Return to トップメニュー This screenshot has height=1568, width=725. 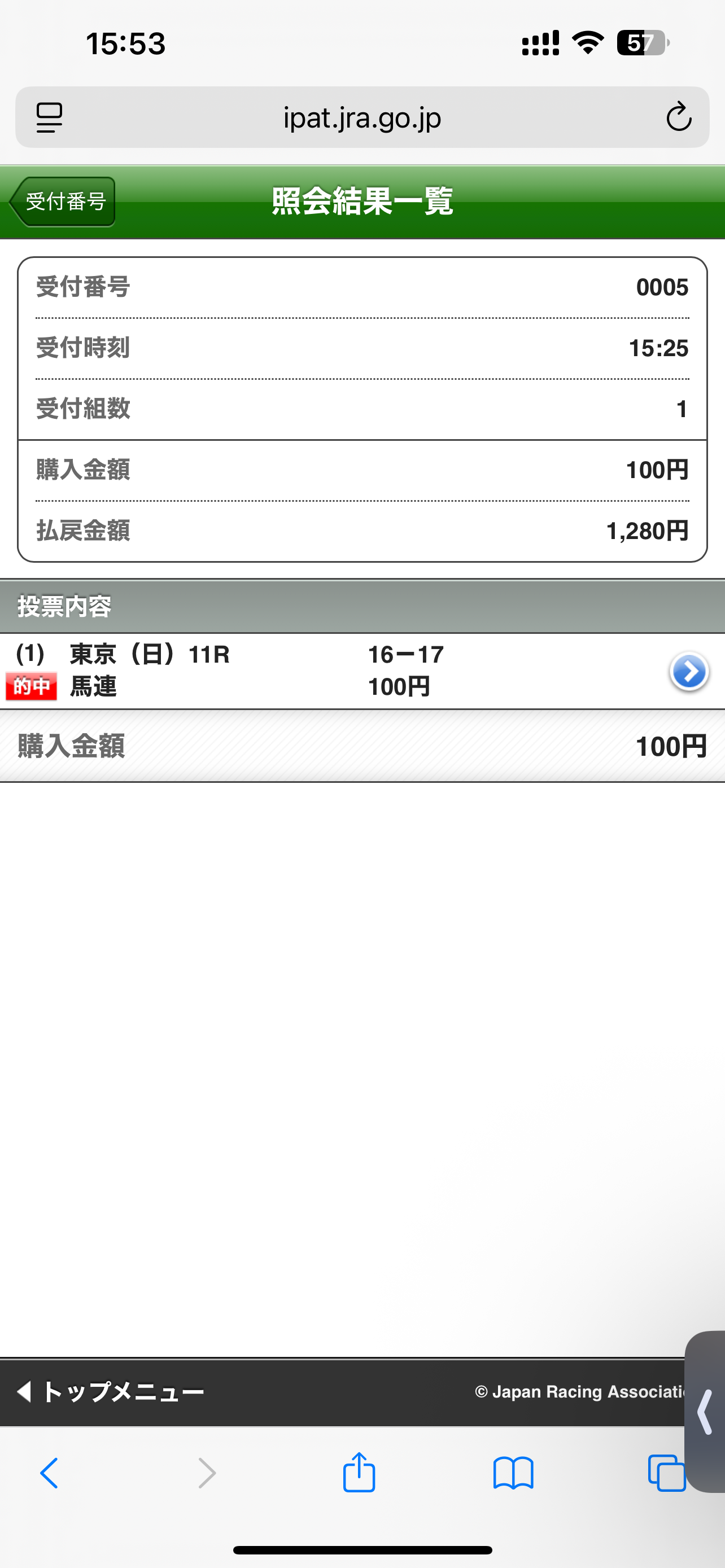pyautogui.click(x=110, y=1391)
